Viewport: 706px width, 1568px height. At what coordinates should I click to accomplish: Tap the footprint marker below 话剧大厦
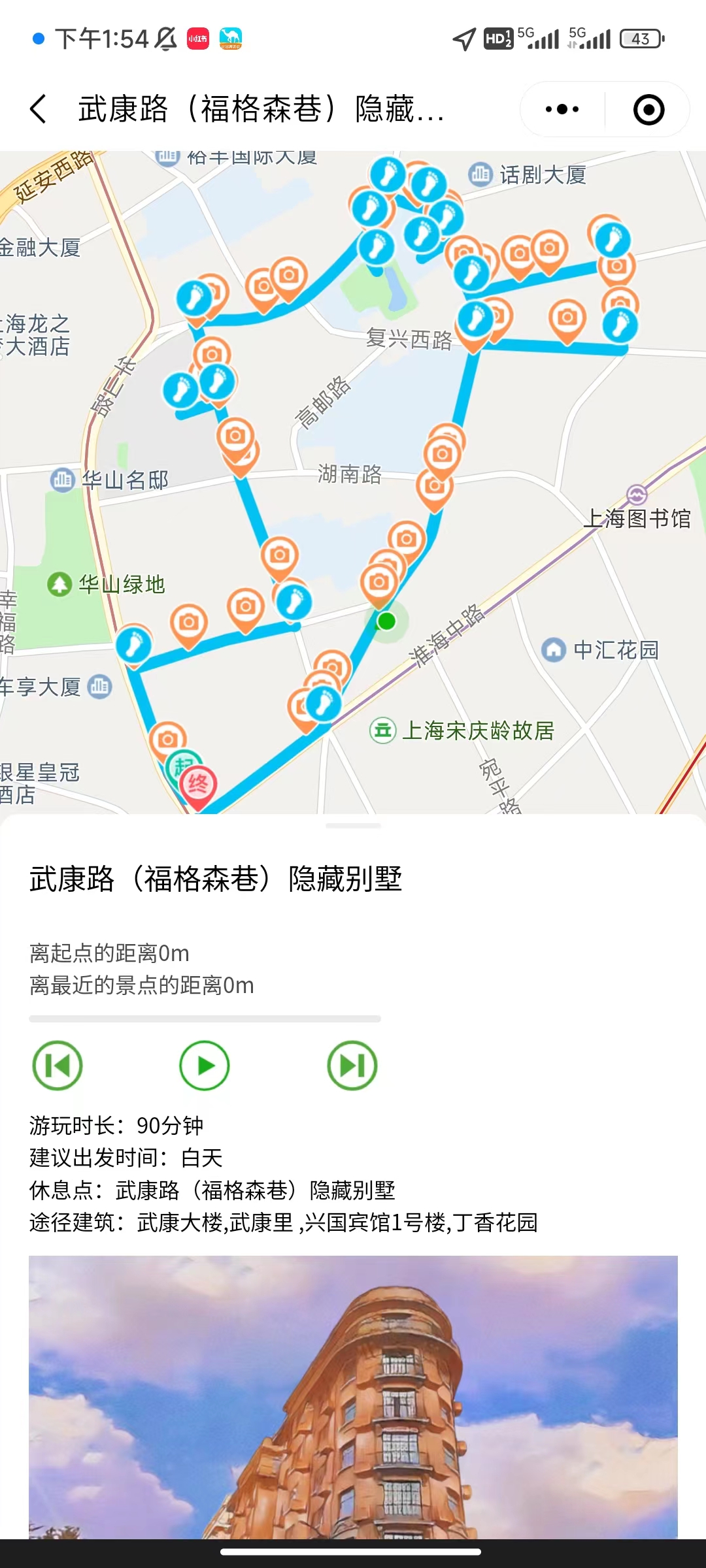(x=471, y=272)
